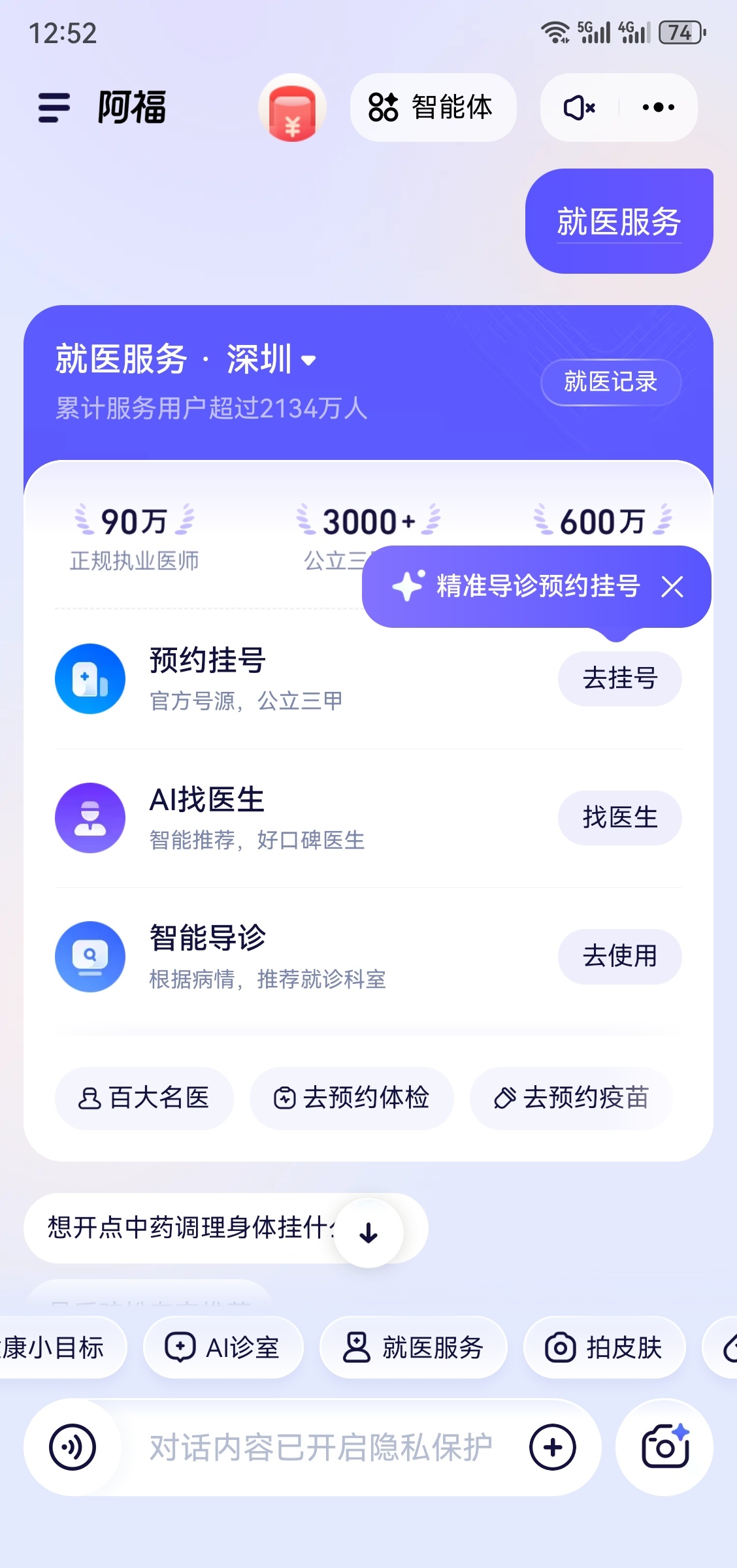The height and width of the screenshot is (1568, 737).
Task: Open the more options ellipsis menu
Action: [x=658, y=108]
